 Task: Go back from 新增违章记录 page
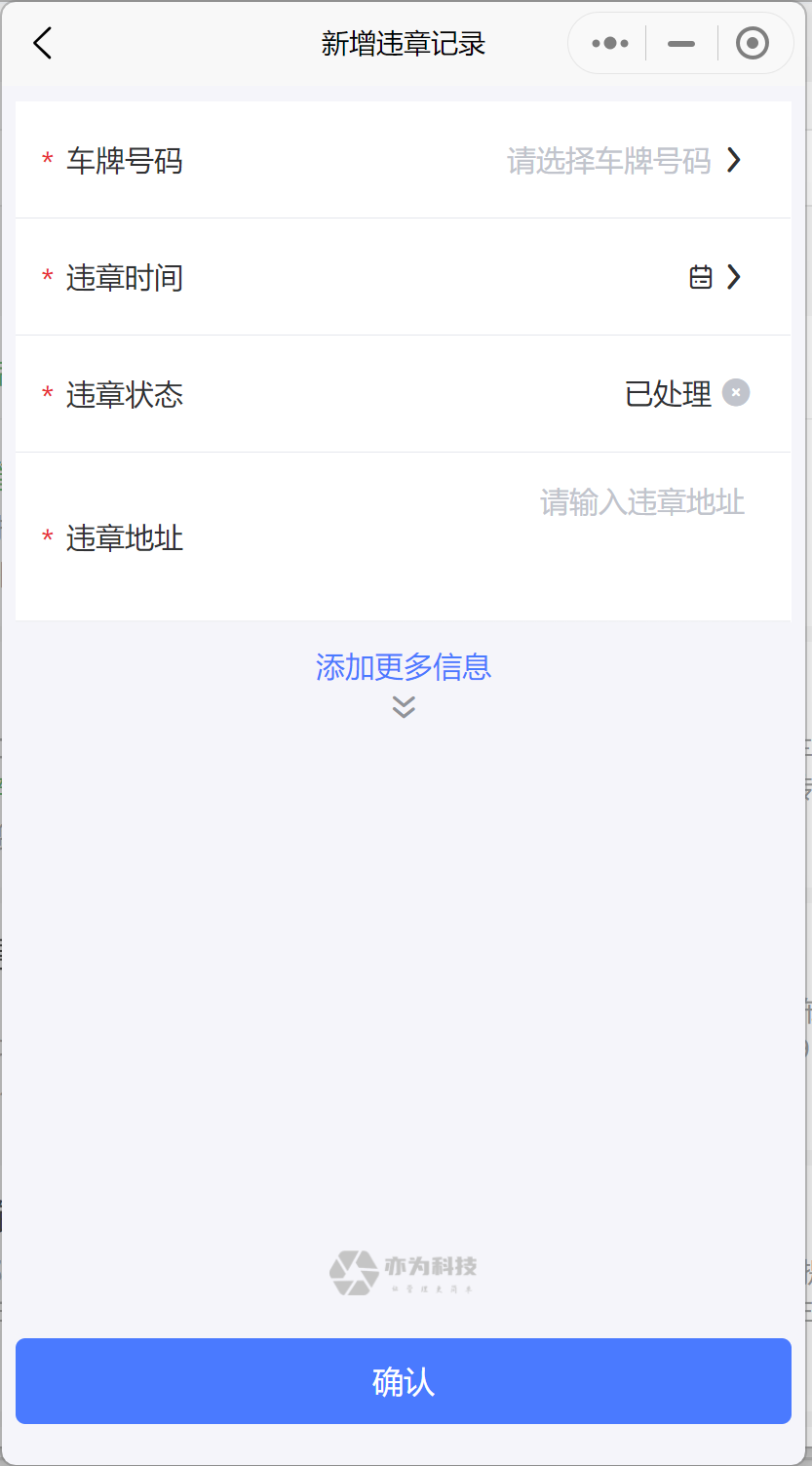click(x=42, y=44)
